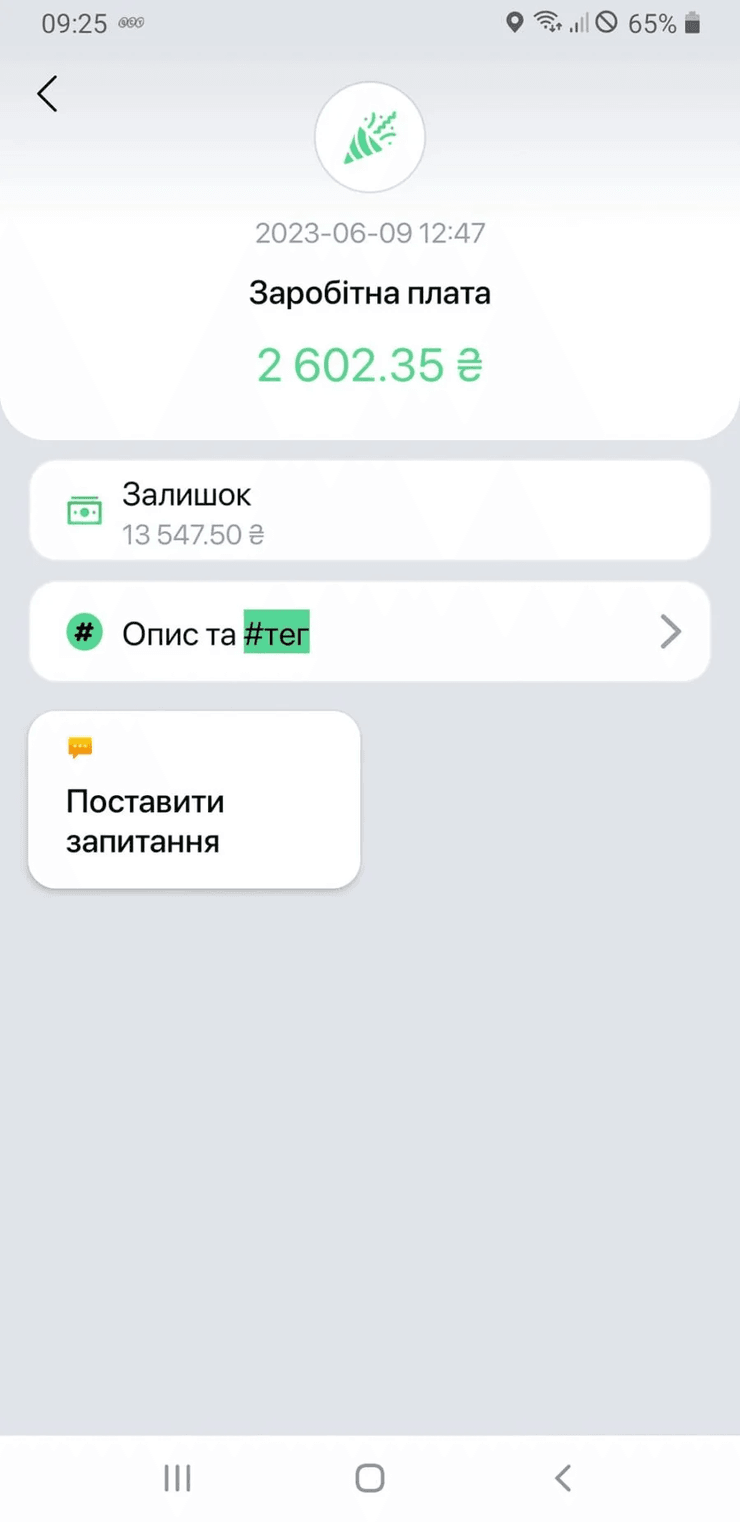Open recent apps with the navigation bar button
This screenshot has height=1522, width=740.
coord(177,1477)
